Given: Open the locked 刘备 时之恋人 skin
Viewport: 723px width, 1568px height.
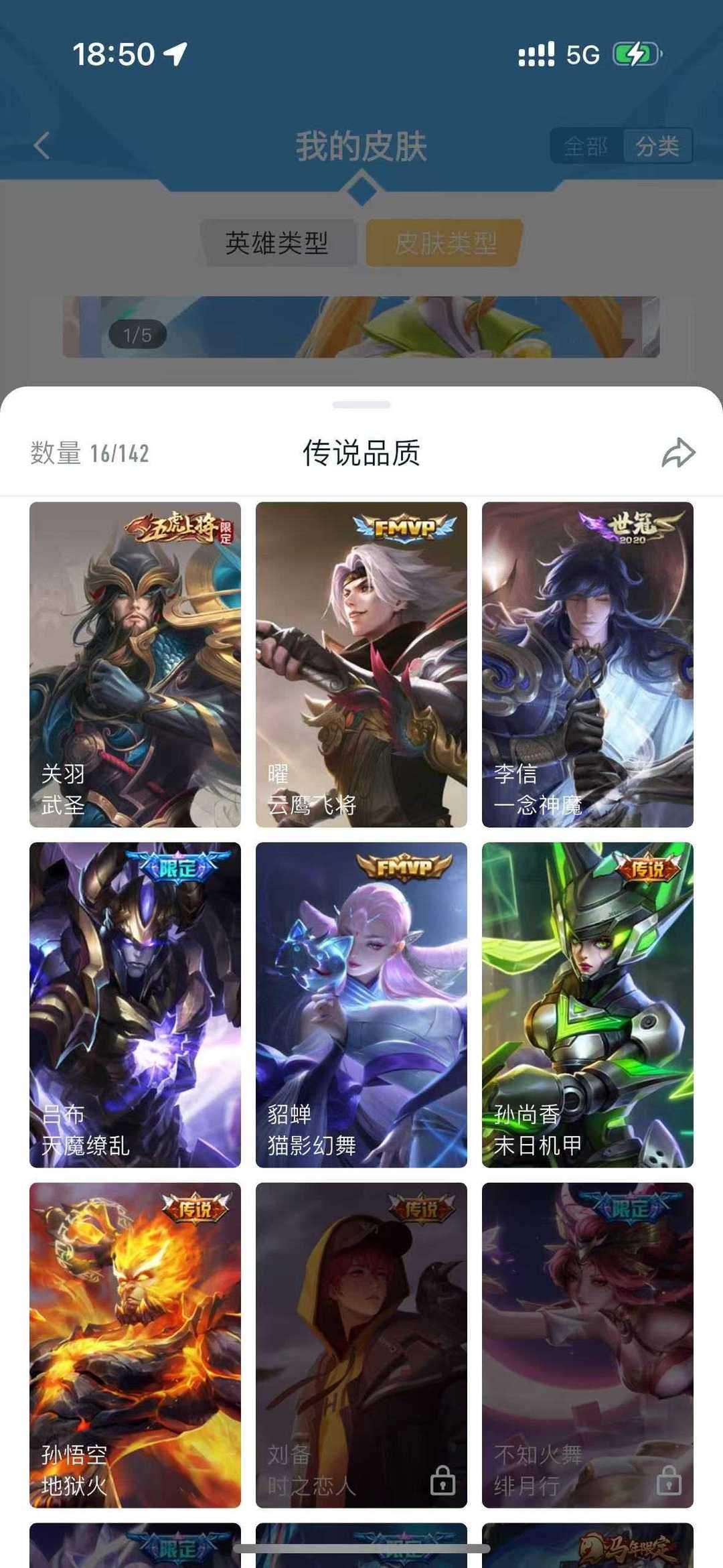Looking at the screenshot, I should pyautogui.click(x=361, y=1345).
